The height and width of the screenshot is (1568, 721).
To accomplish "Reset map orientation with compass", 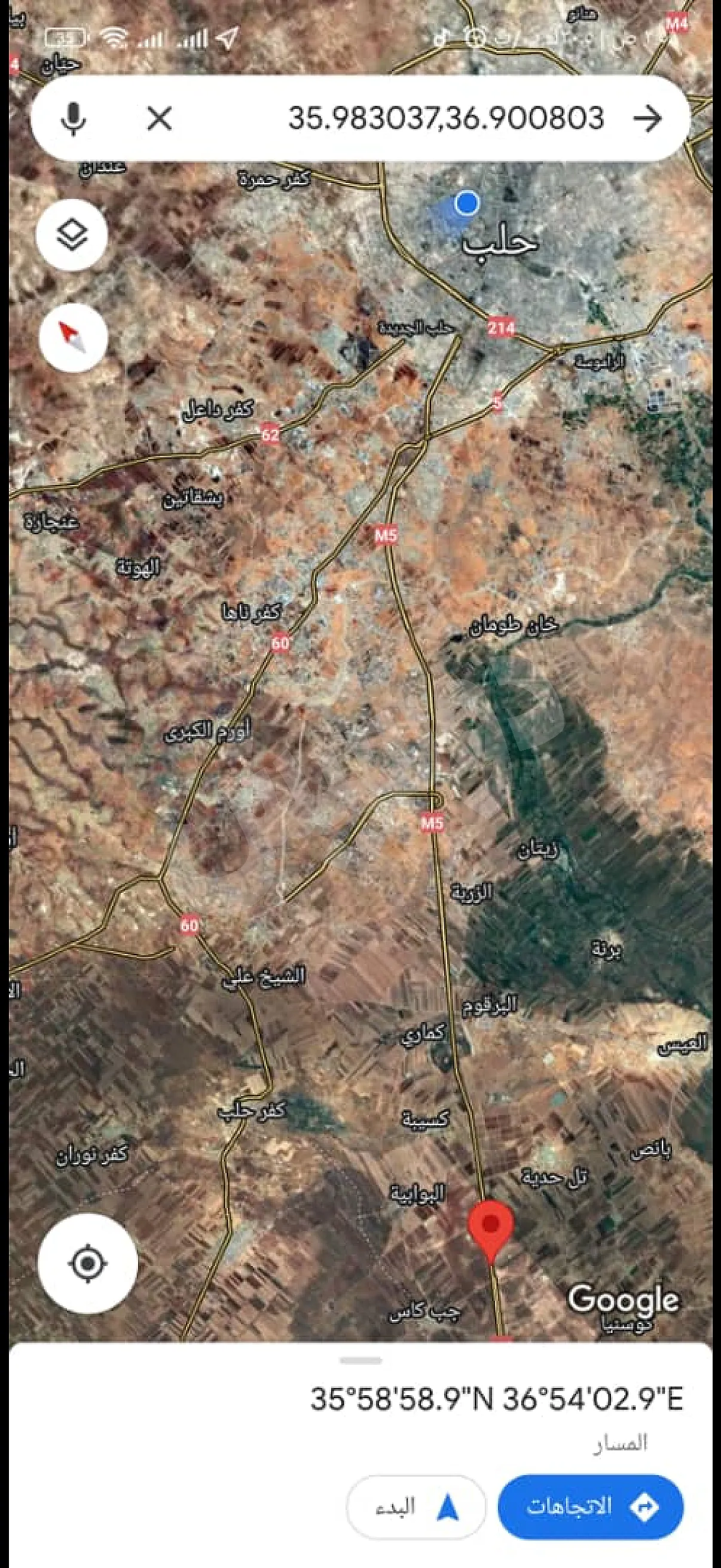I will point(73,337).
